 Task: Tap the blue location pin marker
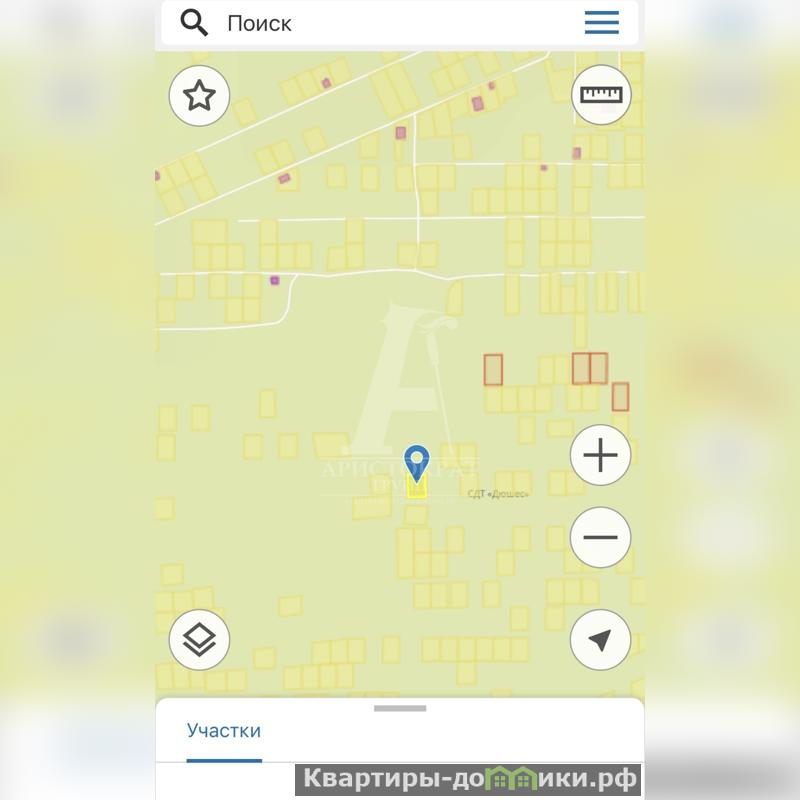click(x=417, y=463)
